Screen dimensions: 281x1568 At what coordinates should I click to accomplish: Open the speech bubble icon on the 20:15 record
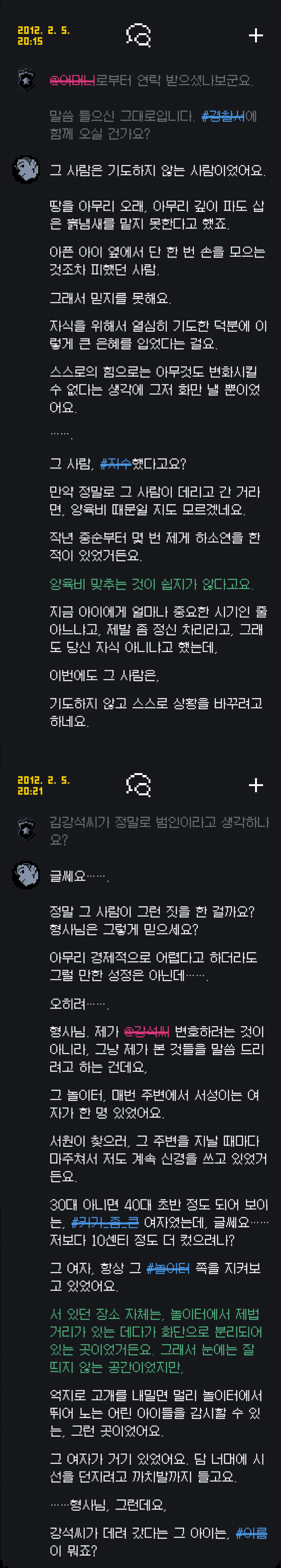[x=139, y=35]
